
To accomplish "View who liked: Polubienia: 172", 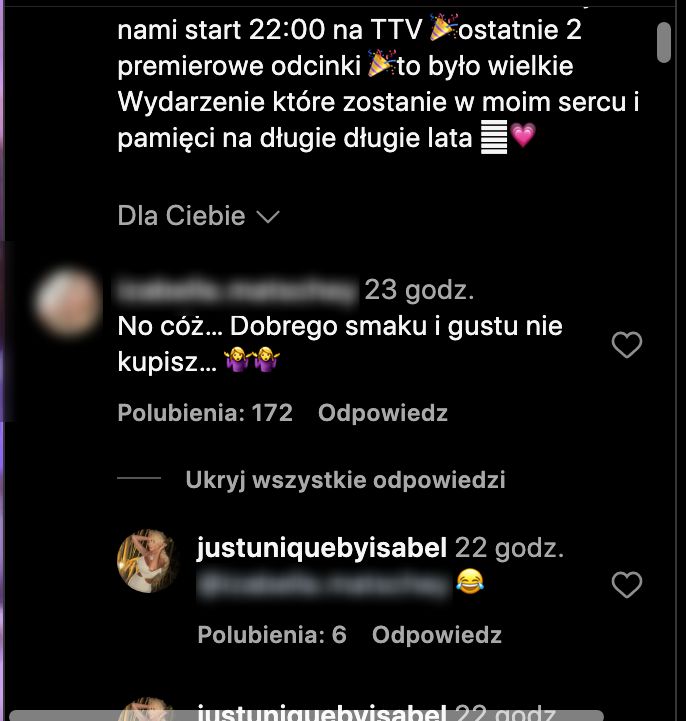I will [x=205, y=413].
